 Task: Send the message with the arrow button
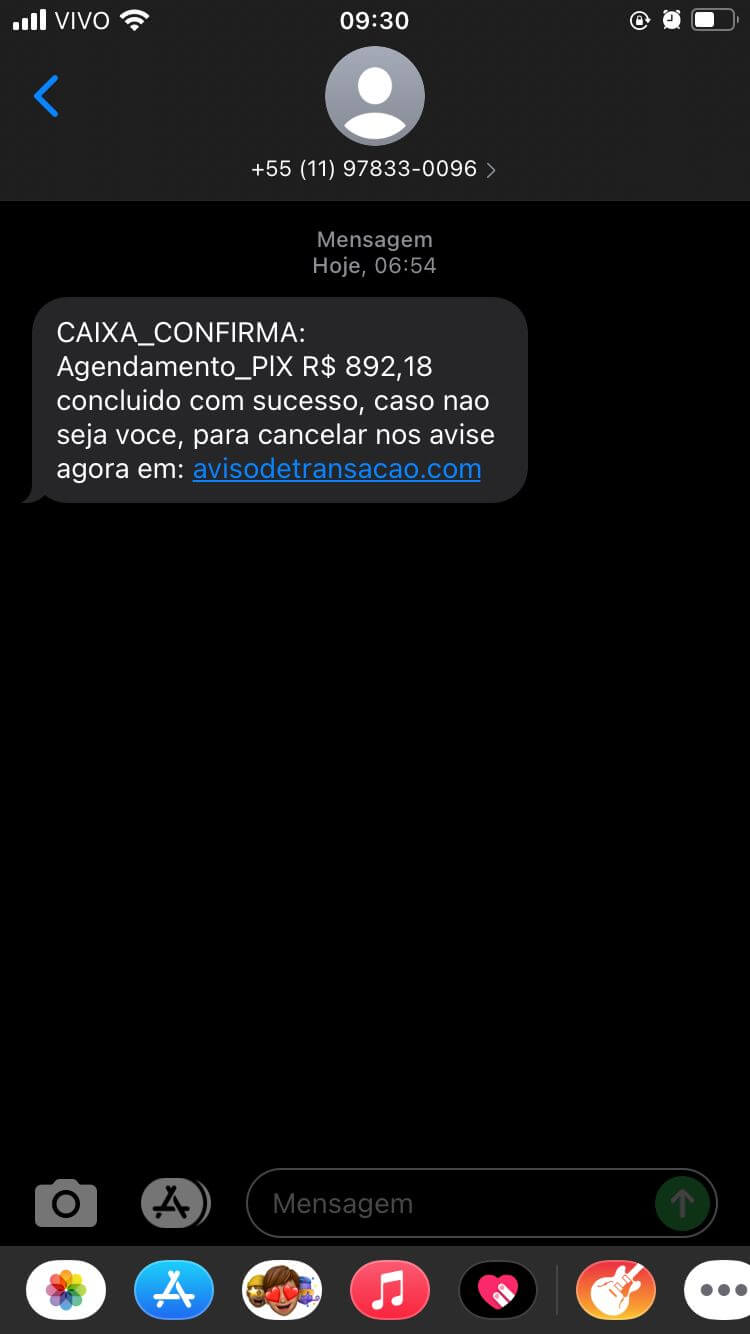(682, 1203)
